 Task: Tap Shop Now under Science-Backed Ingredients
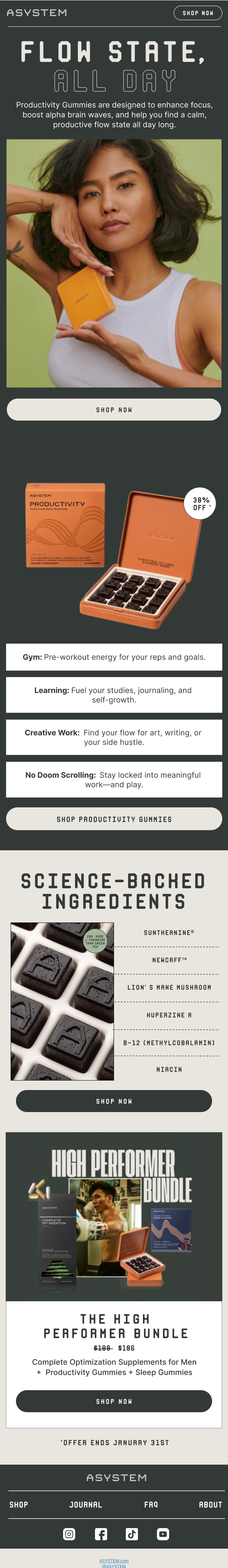114,1101
